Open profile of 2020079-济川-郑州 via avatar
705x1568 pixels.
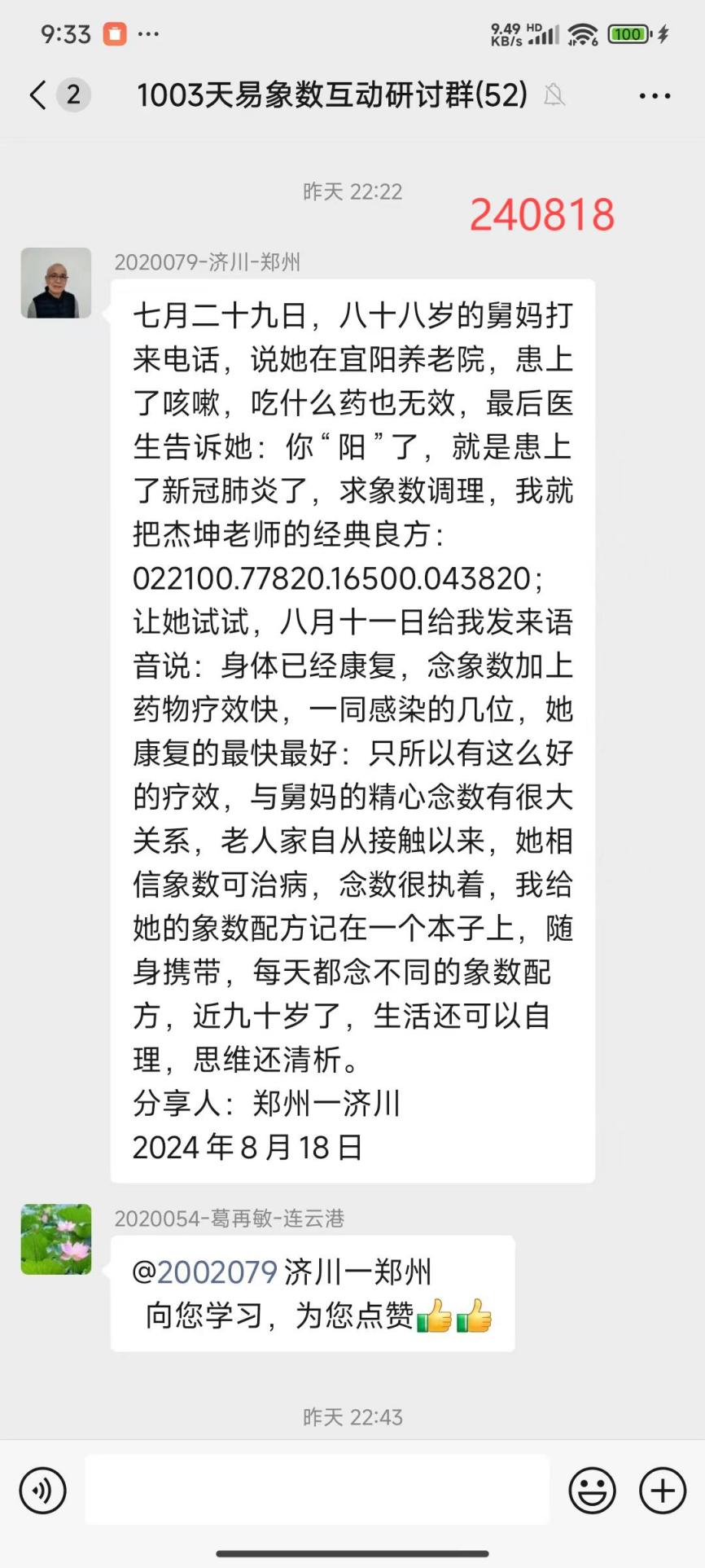coord(56,283)
